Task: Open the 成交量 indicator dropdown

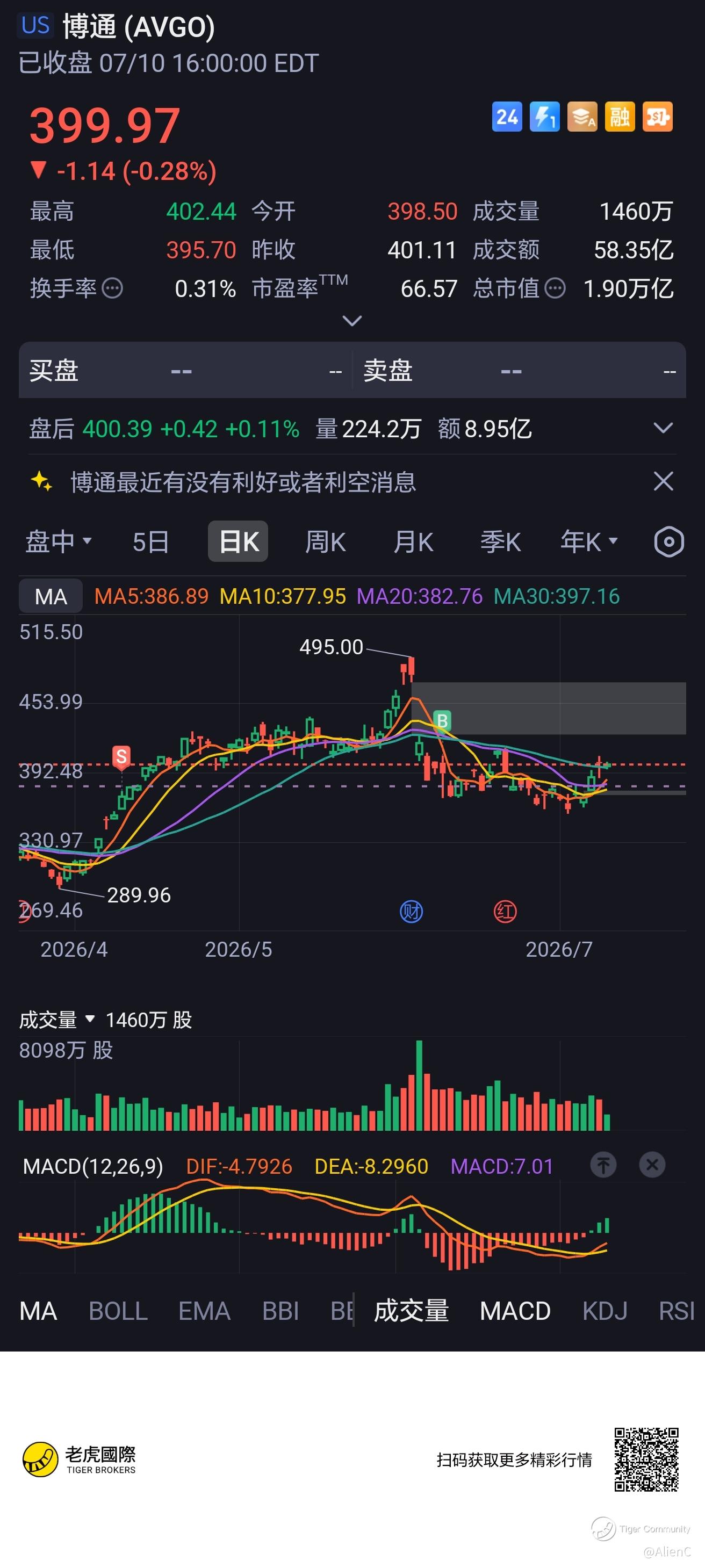Action: tap(56, 1019)
